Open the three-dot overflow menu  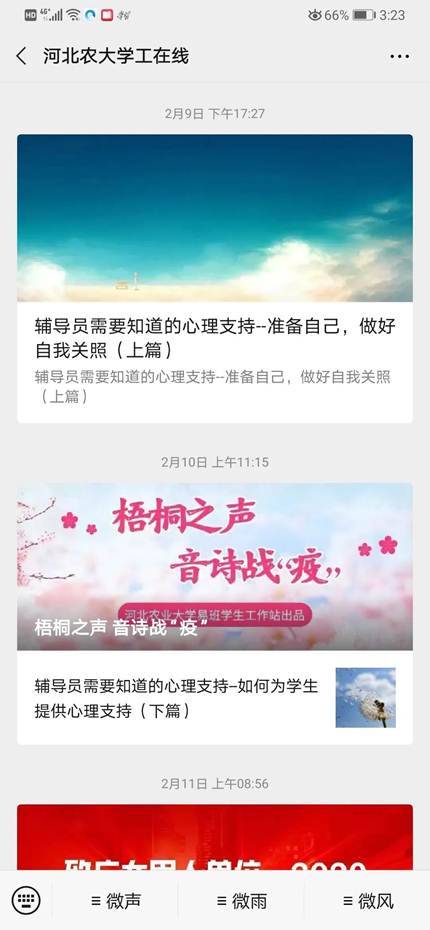(399, 56)
